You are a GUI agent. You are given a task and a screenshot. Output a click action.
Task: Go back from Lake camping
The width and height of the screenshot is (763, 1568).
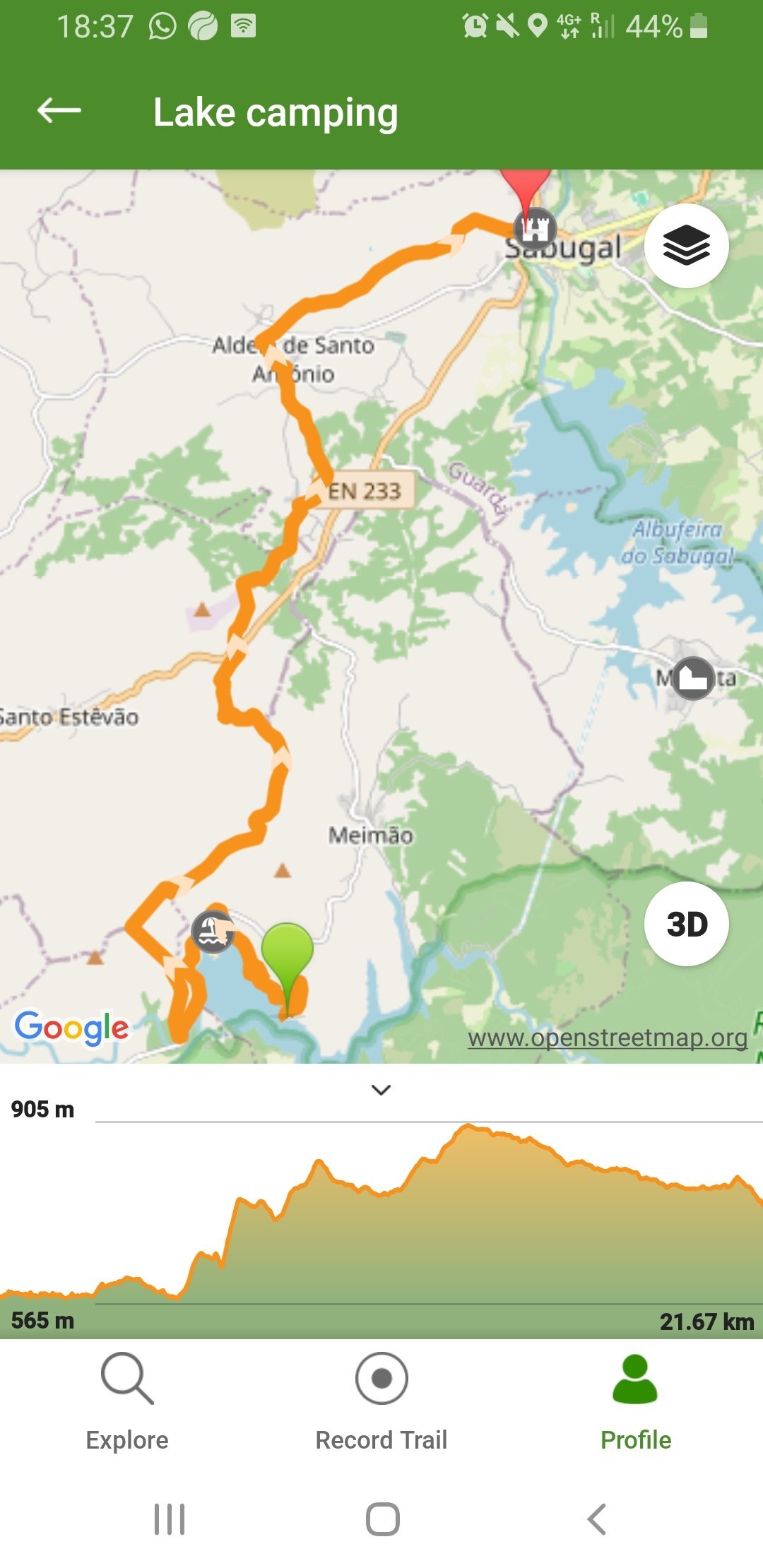pyautogui.click(x=59, y=111)
